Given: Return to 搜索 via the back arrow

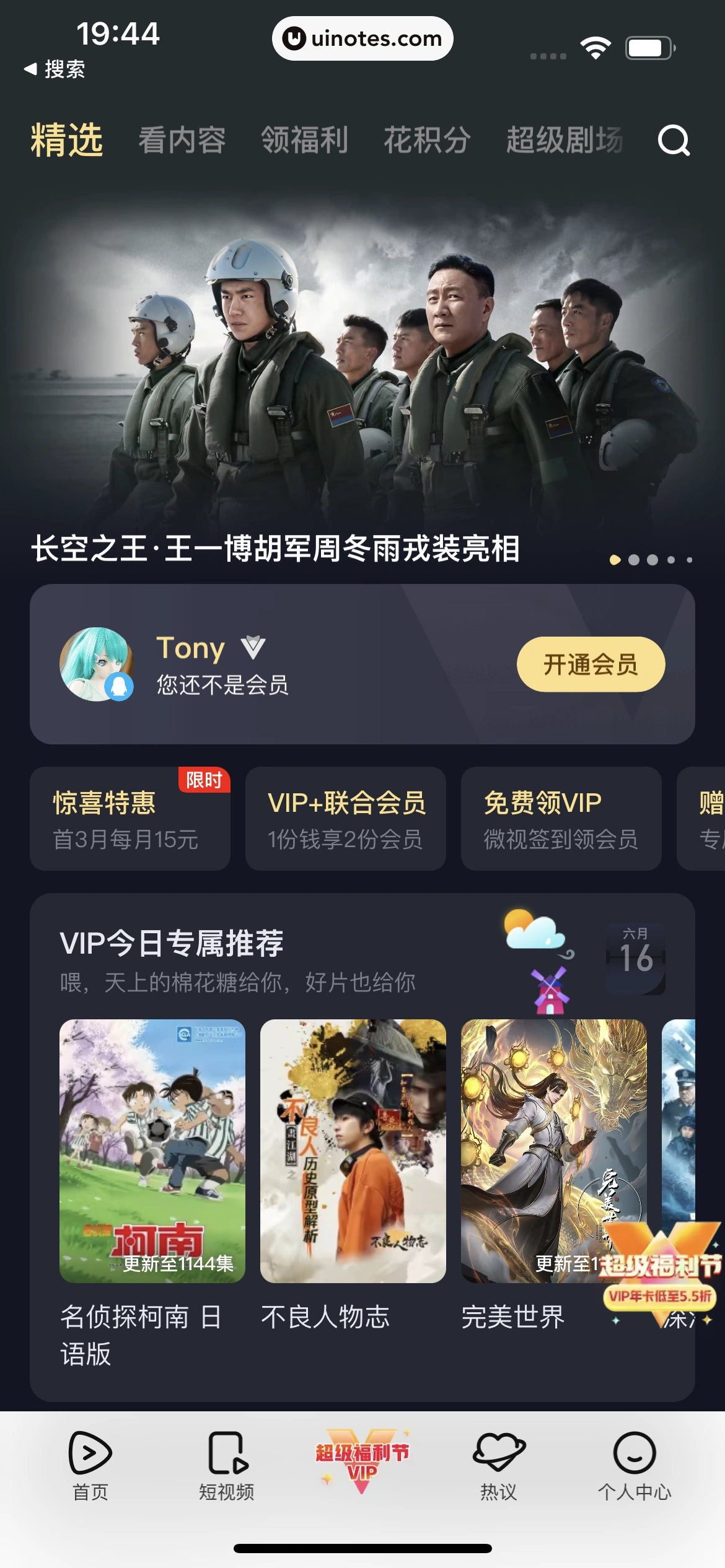Looking at the screenshot, I should click(x=55, y=69).
